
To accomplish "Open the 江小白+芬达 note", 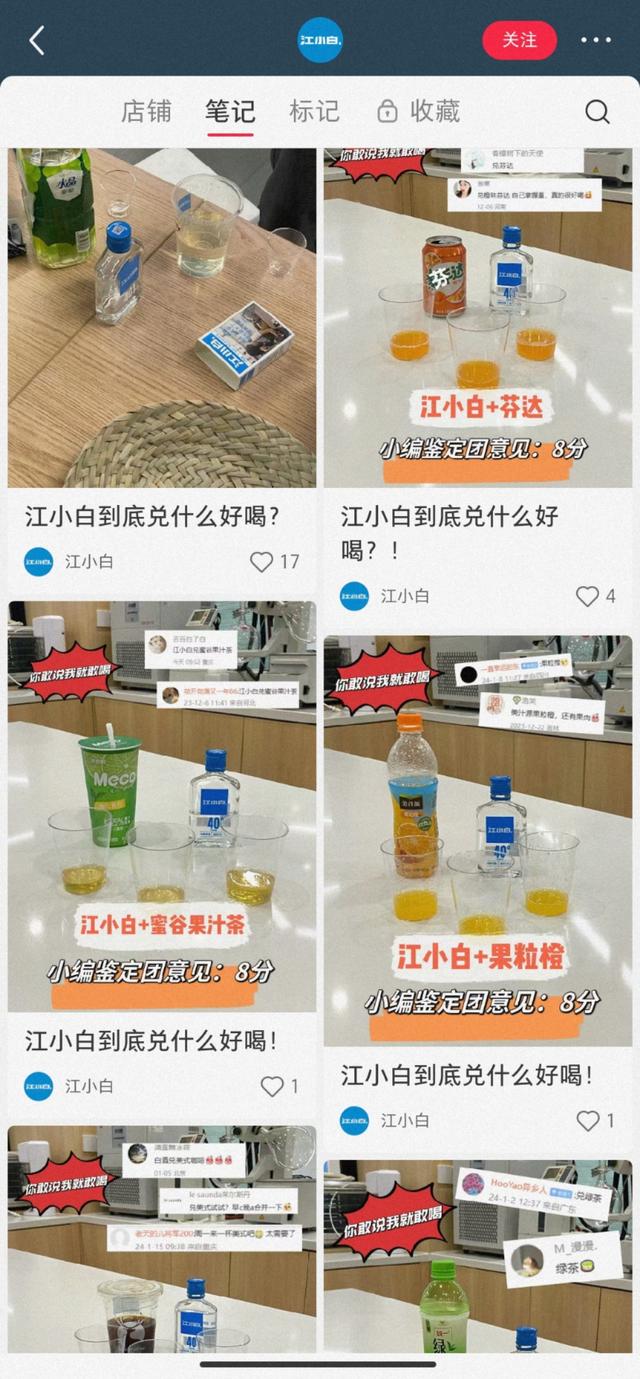I will tap(478, 318).
